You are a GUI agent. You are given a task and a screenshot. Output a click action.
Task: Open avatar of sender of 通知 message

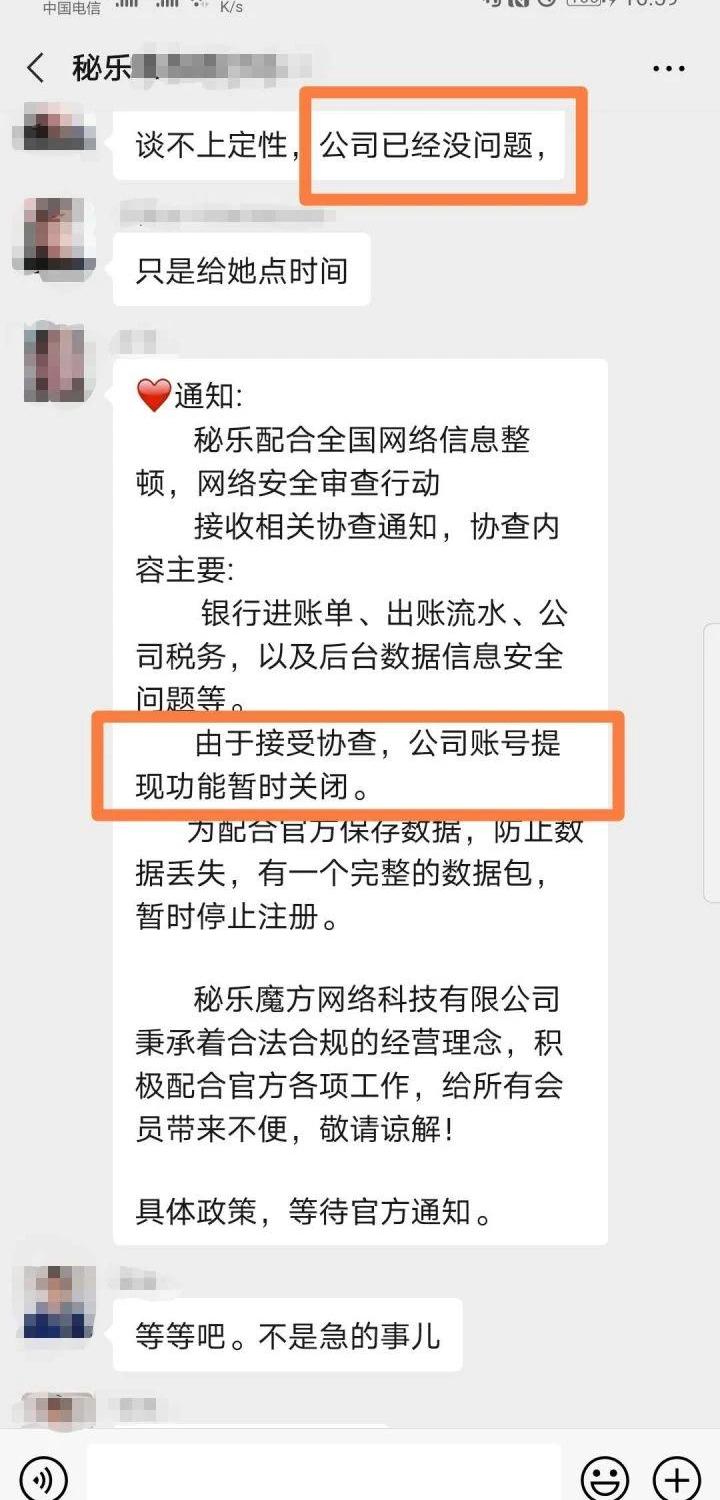coord(58,362)
